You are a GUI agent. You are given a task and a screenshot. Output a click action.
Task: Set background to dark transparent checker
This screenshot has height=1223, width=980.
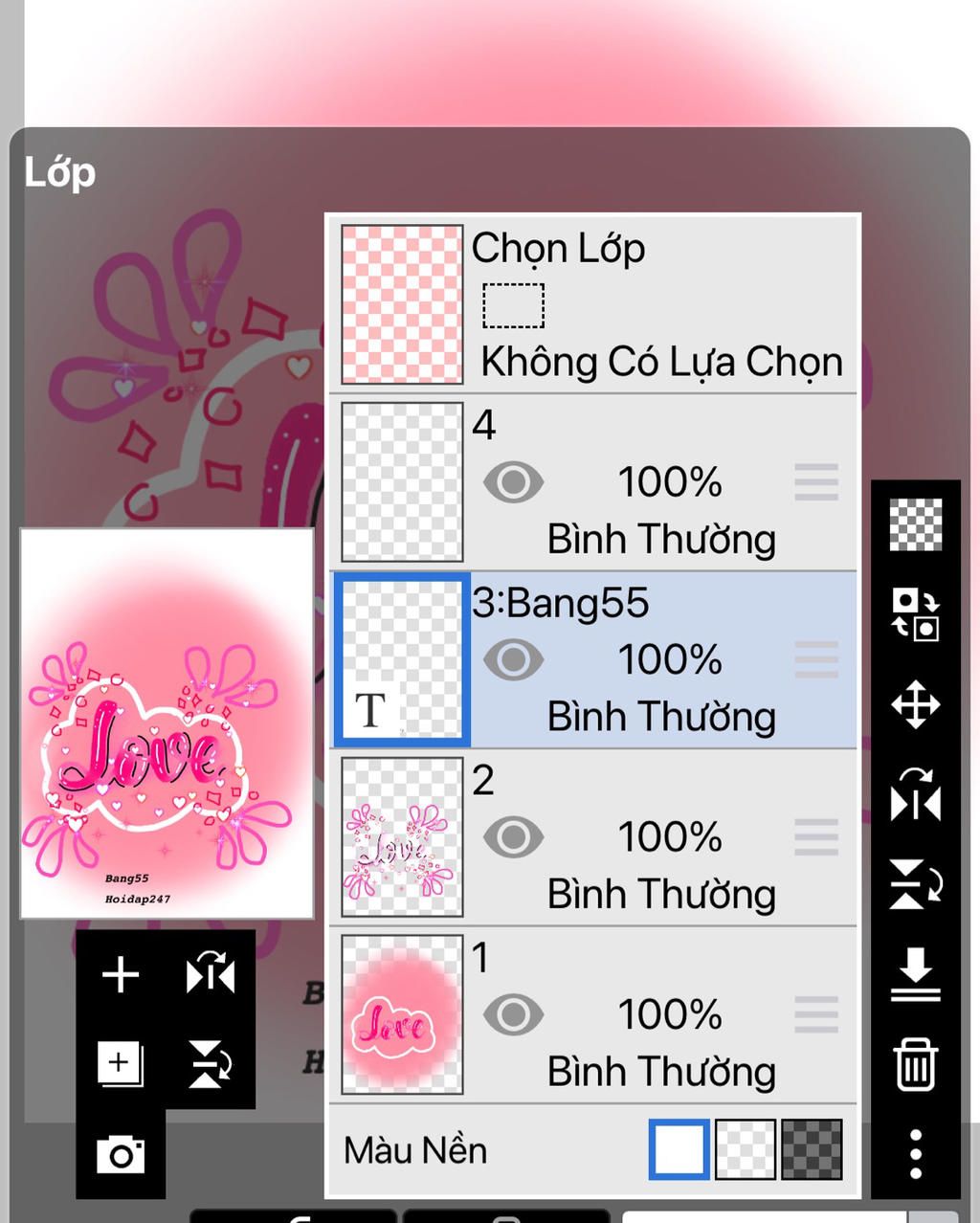[x=812, y=1149]
